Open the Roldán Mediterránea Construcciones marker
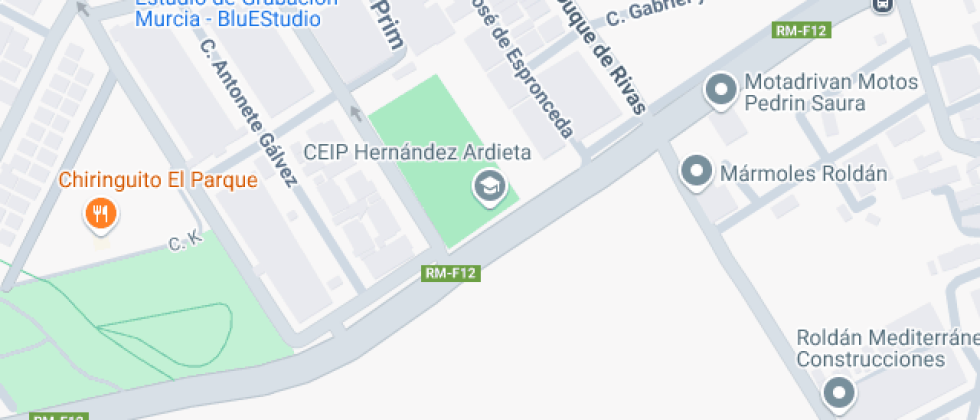This screenshot has height=420, width=980. [838, 390]
